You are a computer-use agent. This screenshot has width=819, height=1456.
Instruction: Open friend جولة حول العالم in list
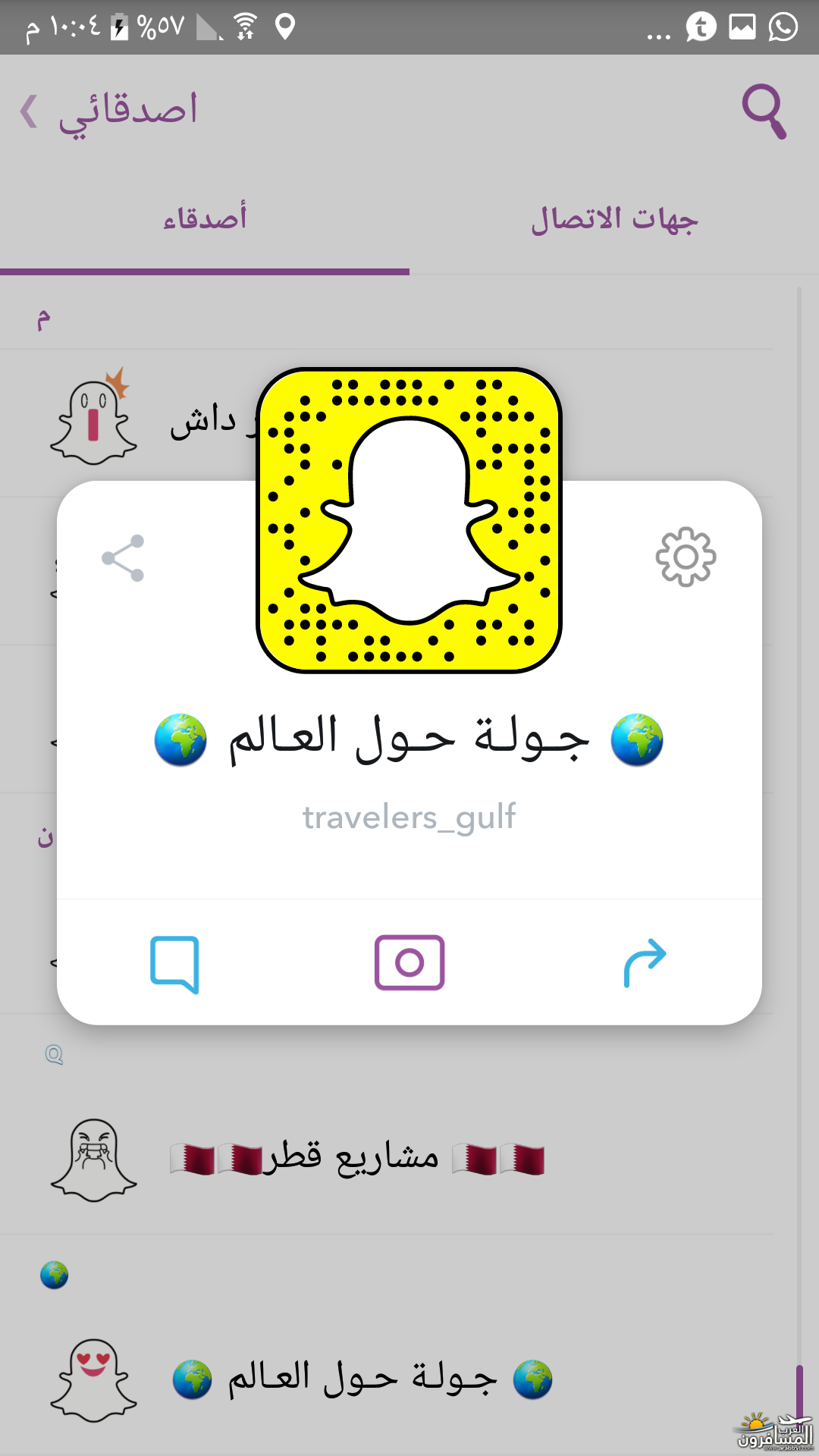pos(362,1378)
